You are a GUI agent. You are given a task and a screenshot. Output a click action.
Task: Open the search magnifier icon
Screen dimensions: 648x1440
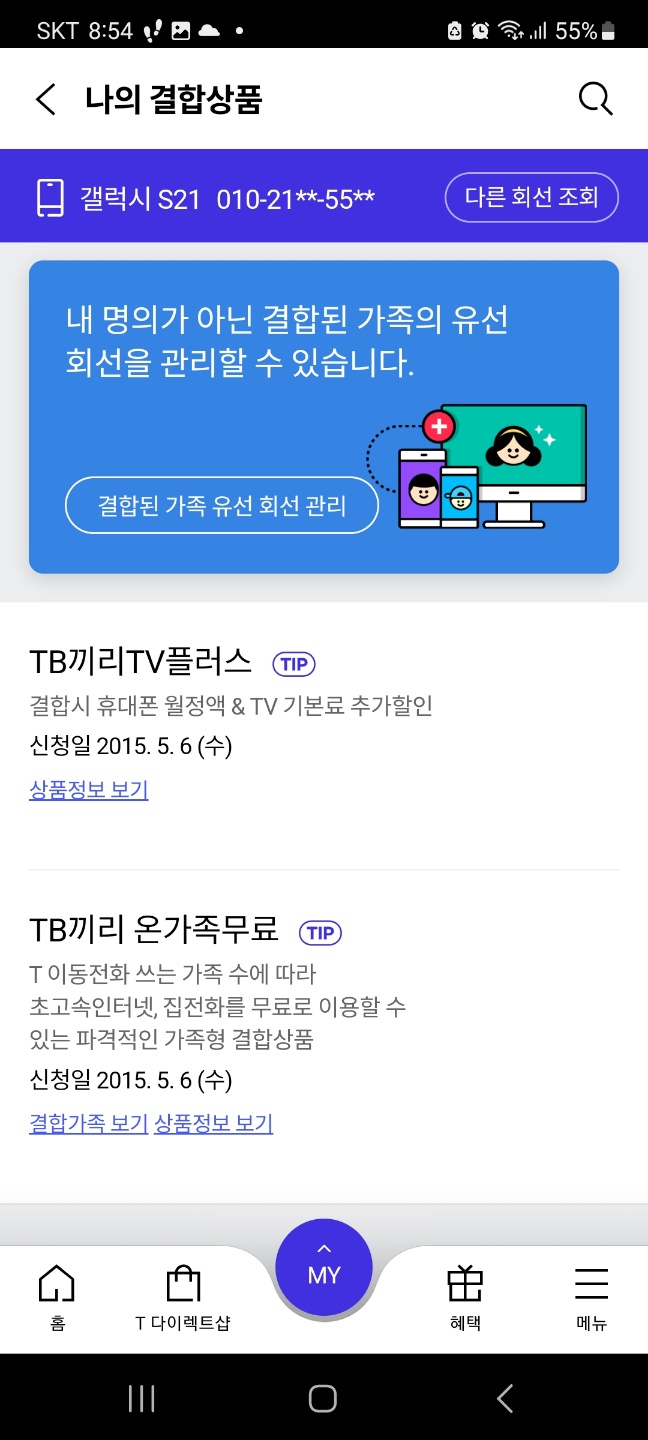[595, 99]
